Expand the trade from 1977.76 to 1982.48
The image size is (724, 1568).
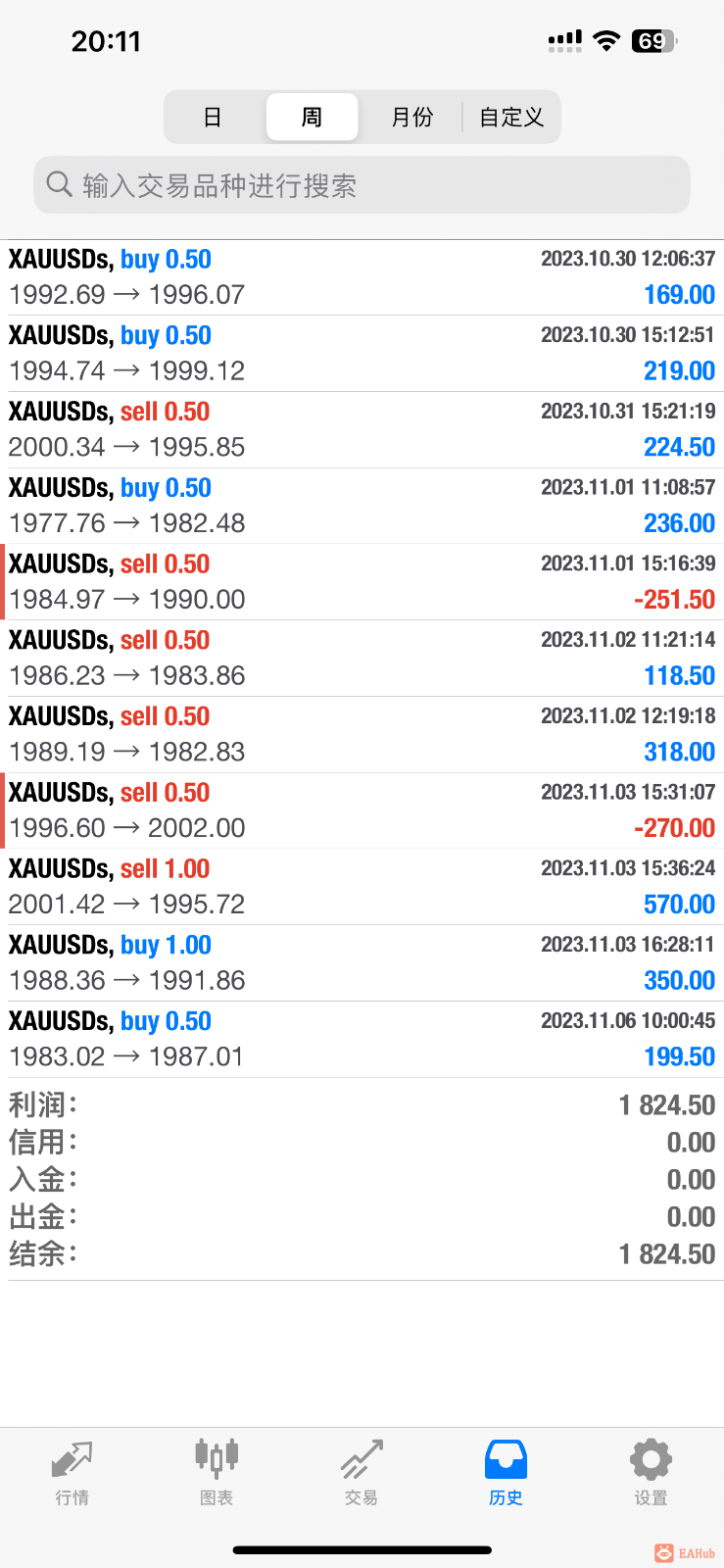coord(362,506)
